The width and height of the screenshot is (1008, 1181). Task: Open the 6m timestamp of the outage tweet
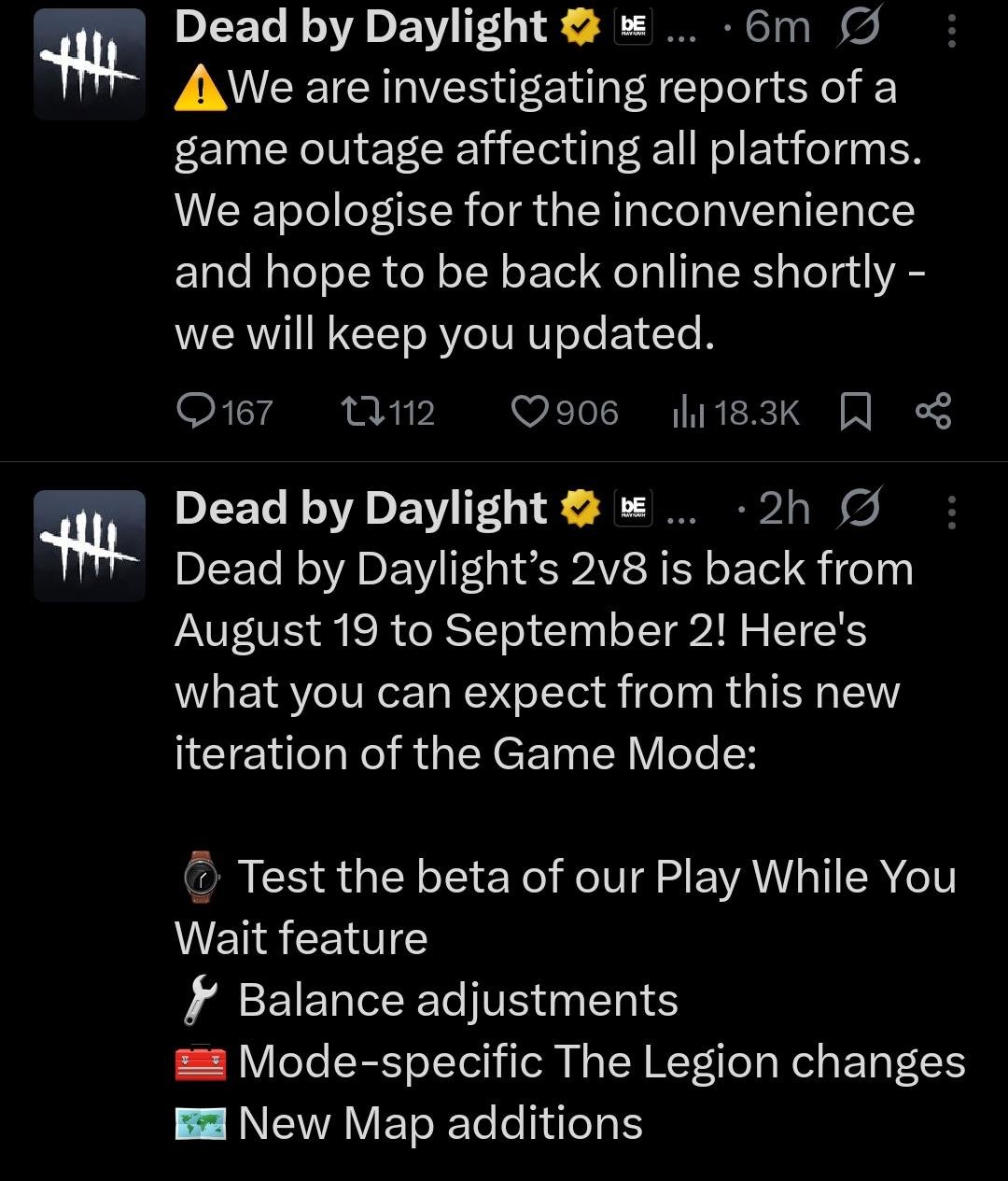[x=775, y=26]
